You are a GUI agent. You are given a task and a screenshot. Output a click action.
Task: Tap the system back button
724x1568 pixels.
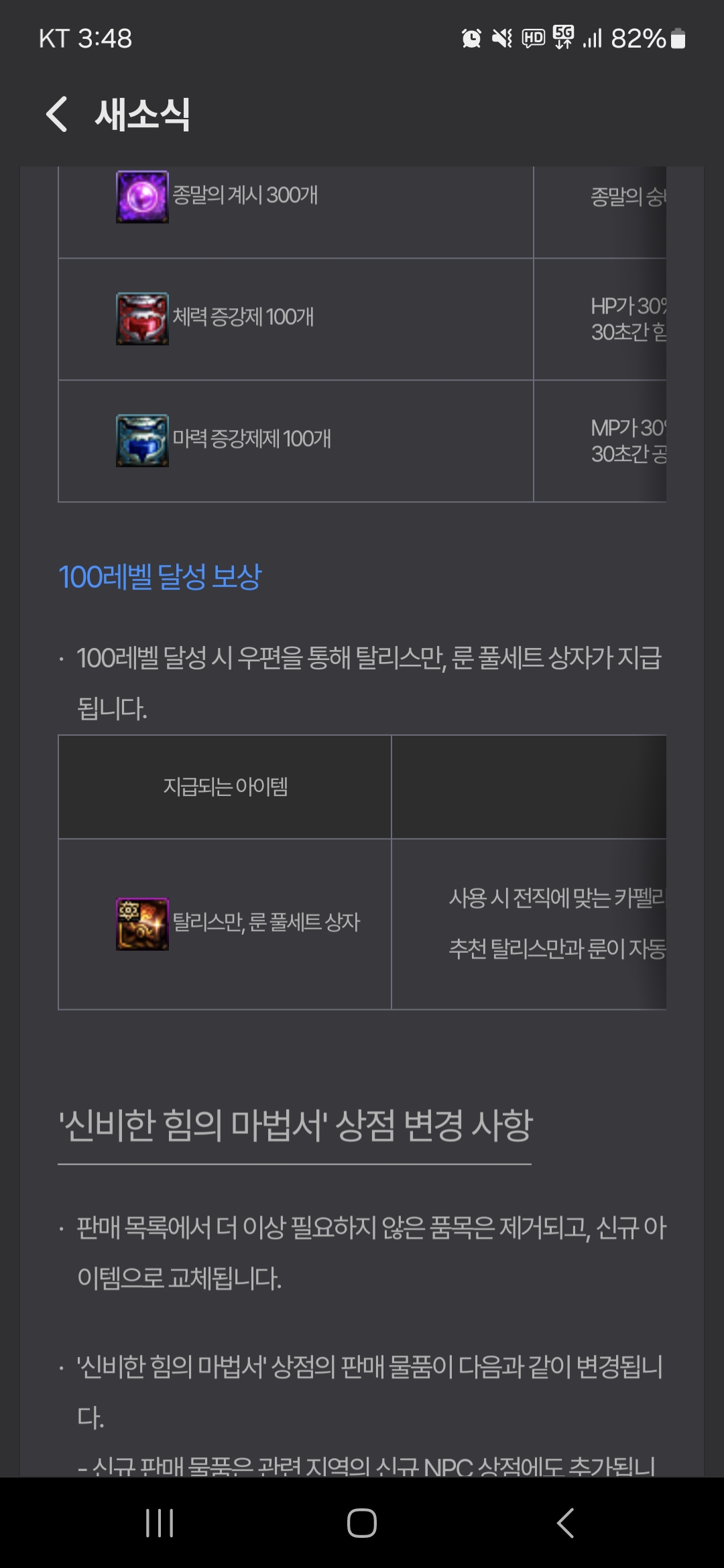pos(565,1523)
